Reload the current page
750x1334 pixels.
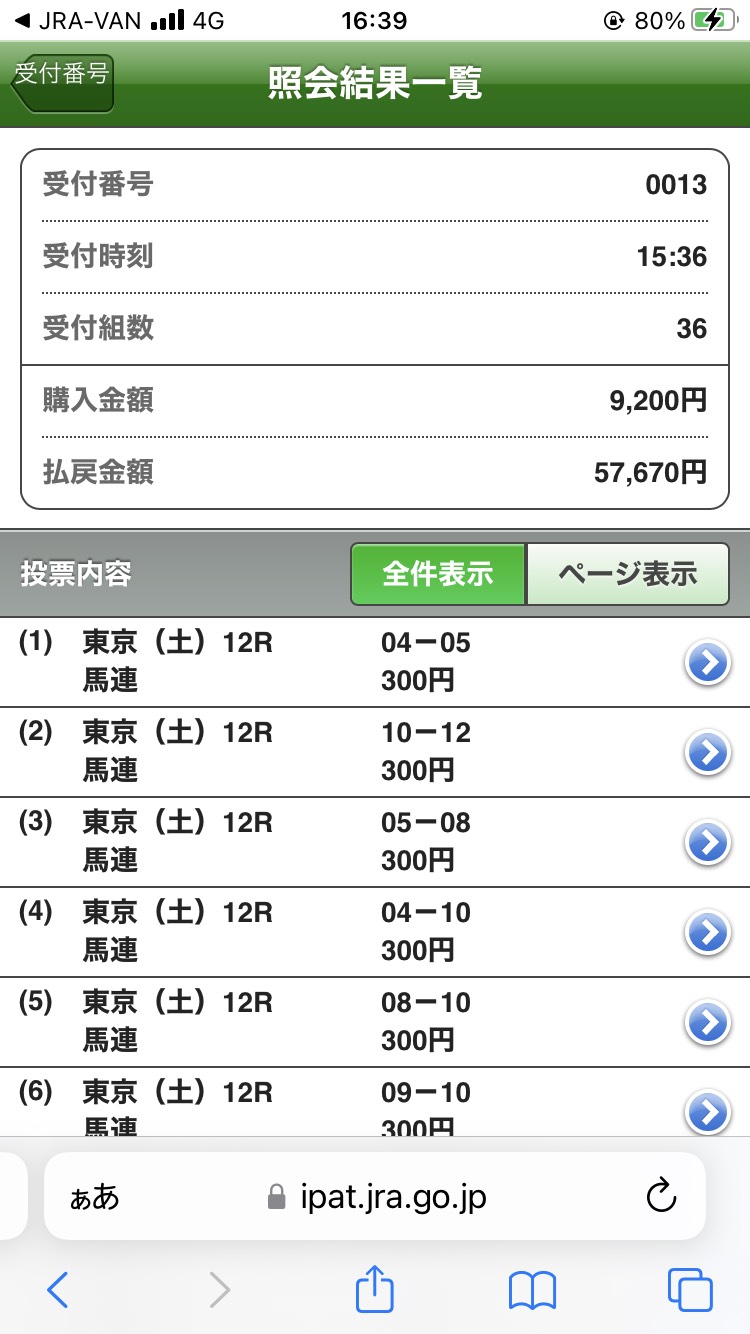coord(662,1196)
